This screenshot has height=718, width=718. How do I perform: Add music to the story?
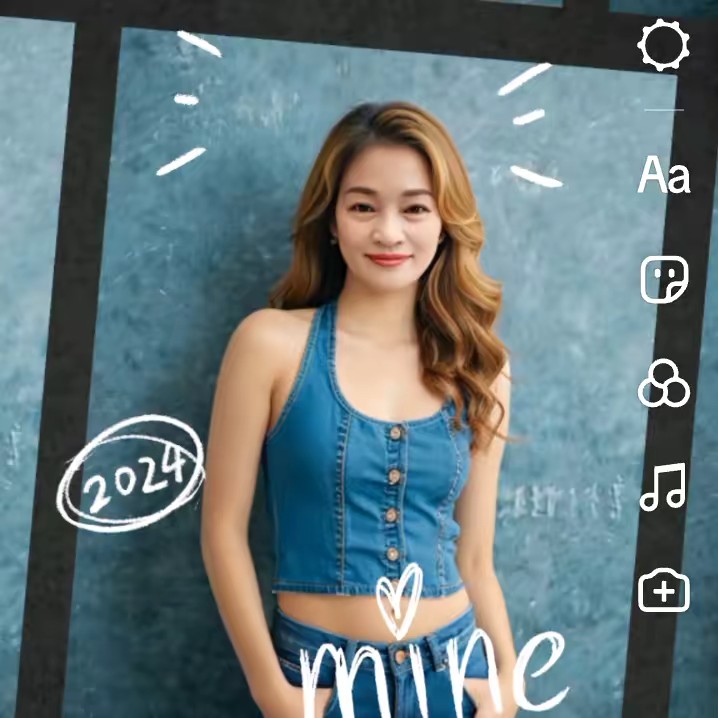tap(663, 486)
